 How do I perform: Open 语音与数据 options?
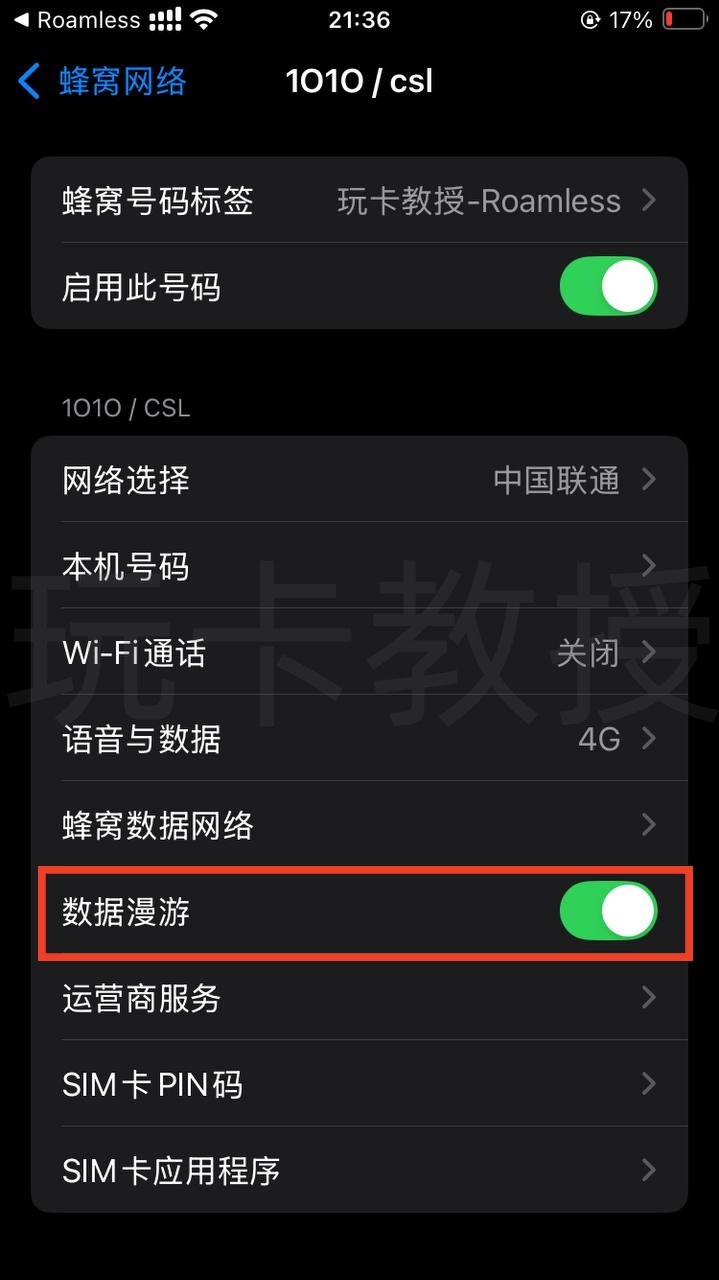tap(359, 739)
